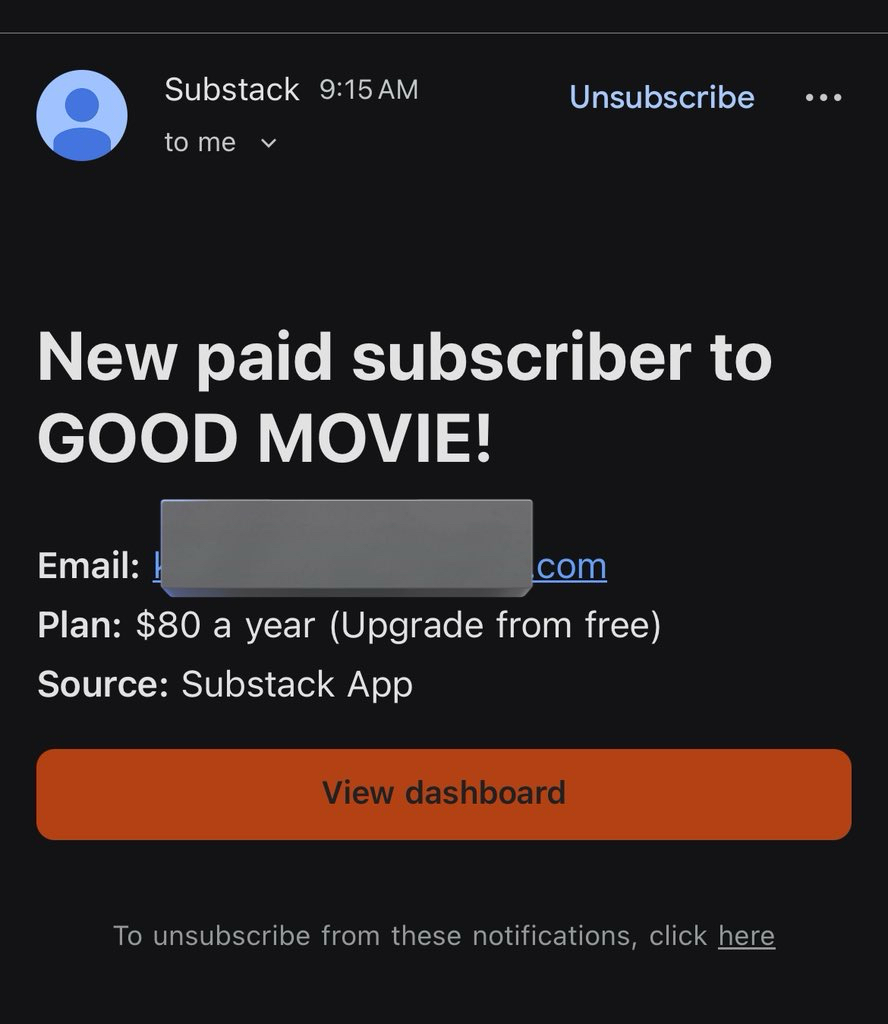The width and height of the screenshot is (888, 1024).
Task: Open the Substack sender avatar
Action: (x=82, y=115)
